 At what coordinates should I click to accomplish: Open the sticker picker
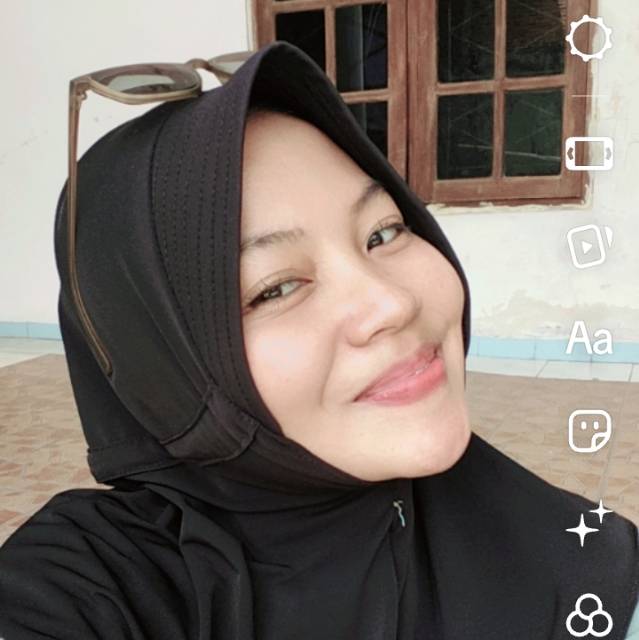coord(589,430)
